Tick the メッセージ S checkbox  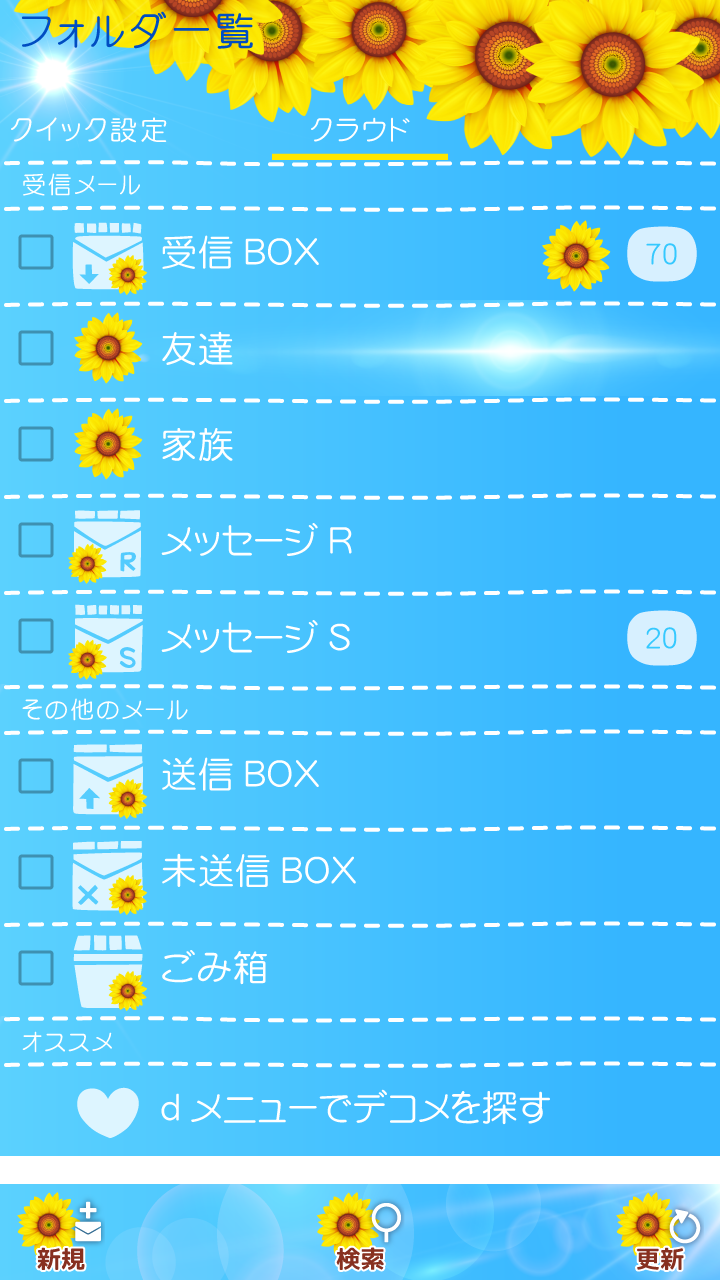[36, 636]
